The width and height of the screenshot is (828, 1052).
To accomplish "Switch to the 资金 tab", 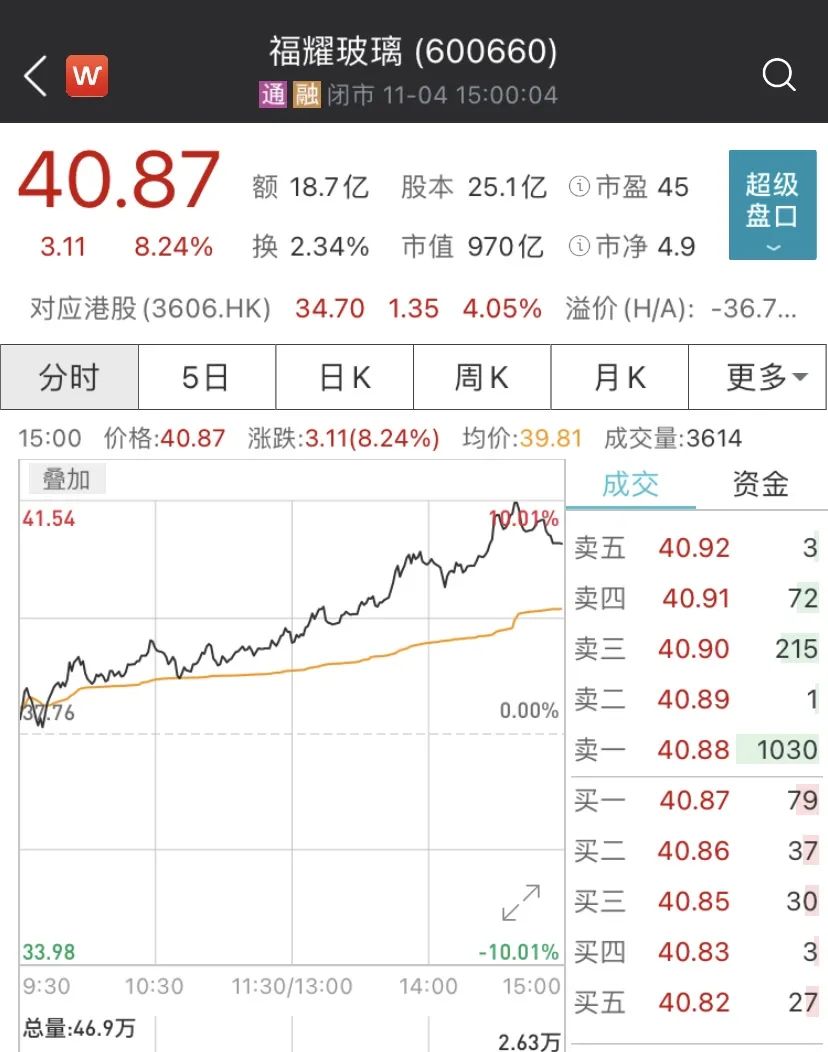I will 761,485.
